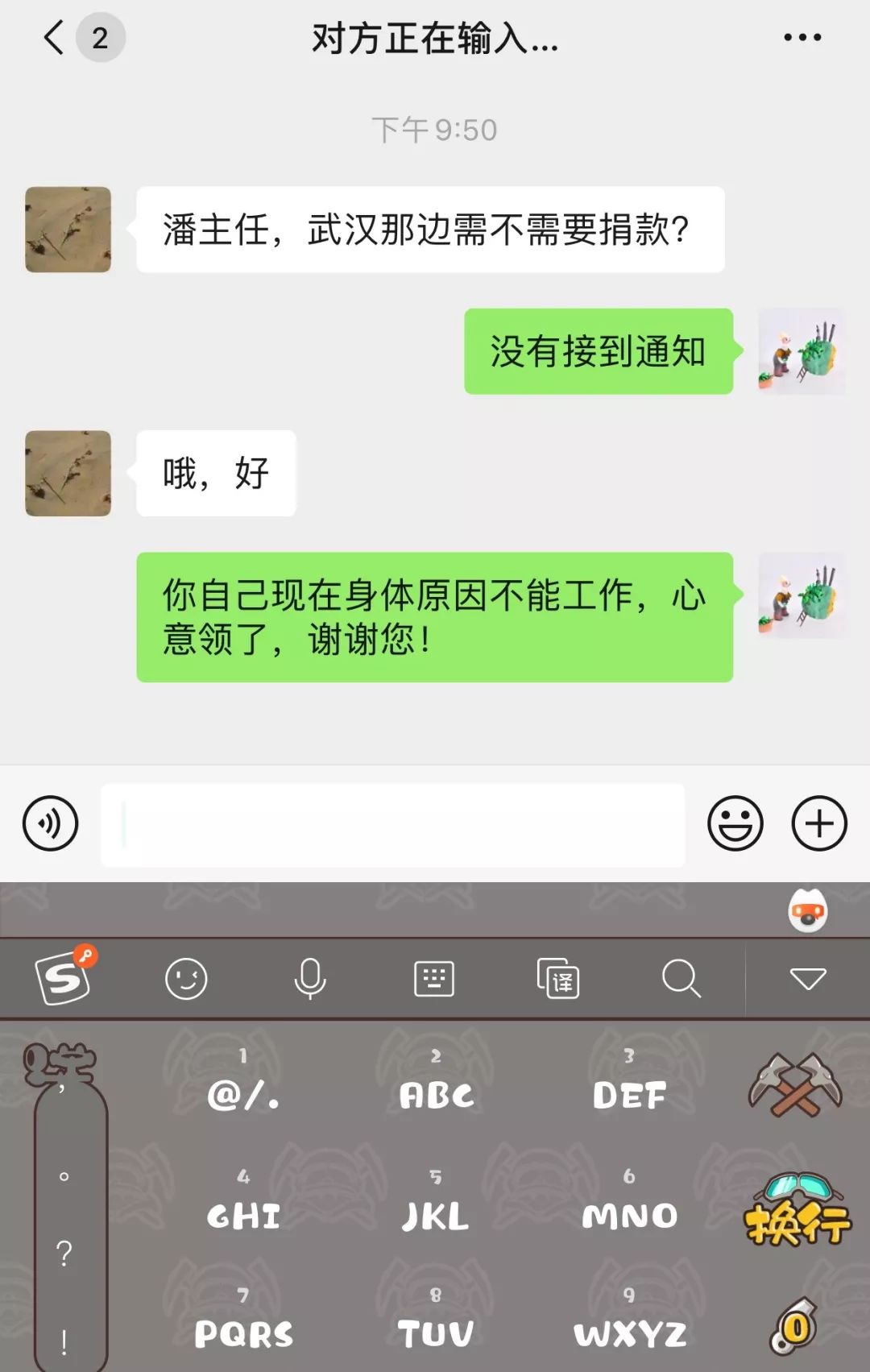Open the plus attachments menu

tap(819, 823)
